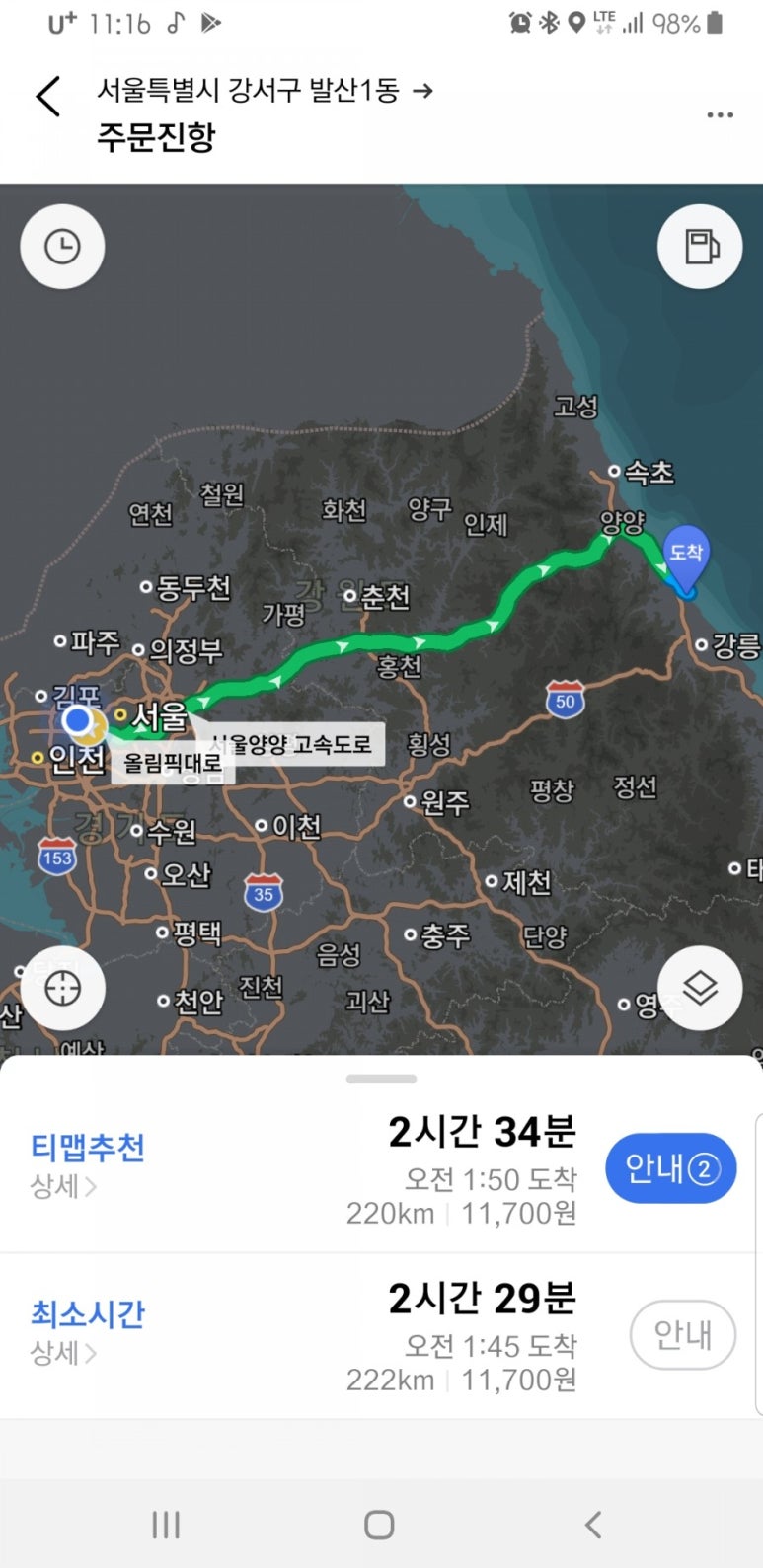The image size is (763, 1568).
Task: Recenter map on current location
Action: click(x=62, y=988)
